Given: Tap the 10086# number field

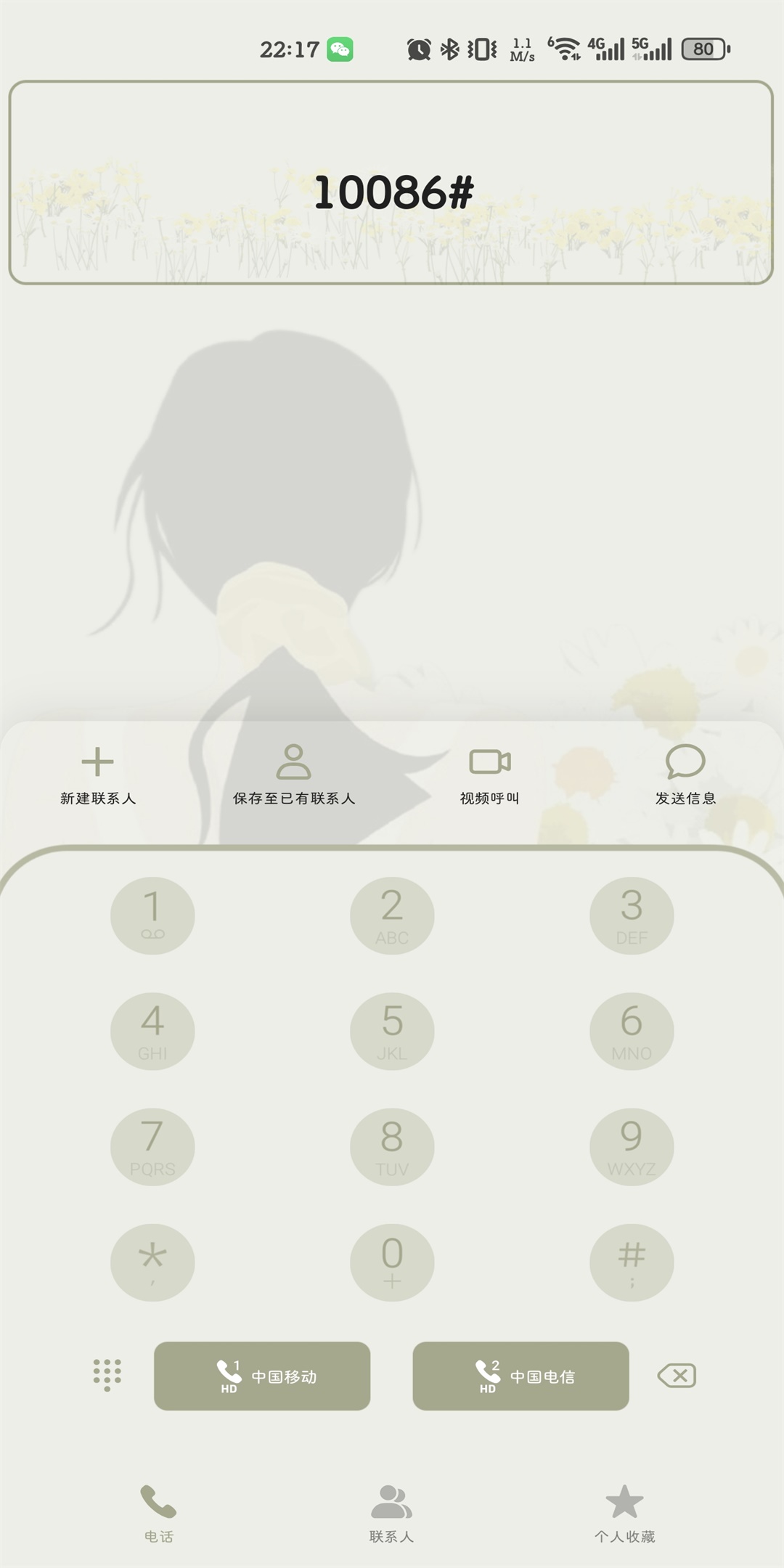Looking at the screenshot, I should pos(391,182).
